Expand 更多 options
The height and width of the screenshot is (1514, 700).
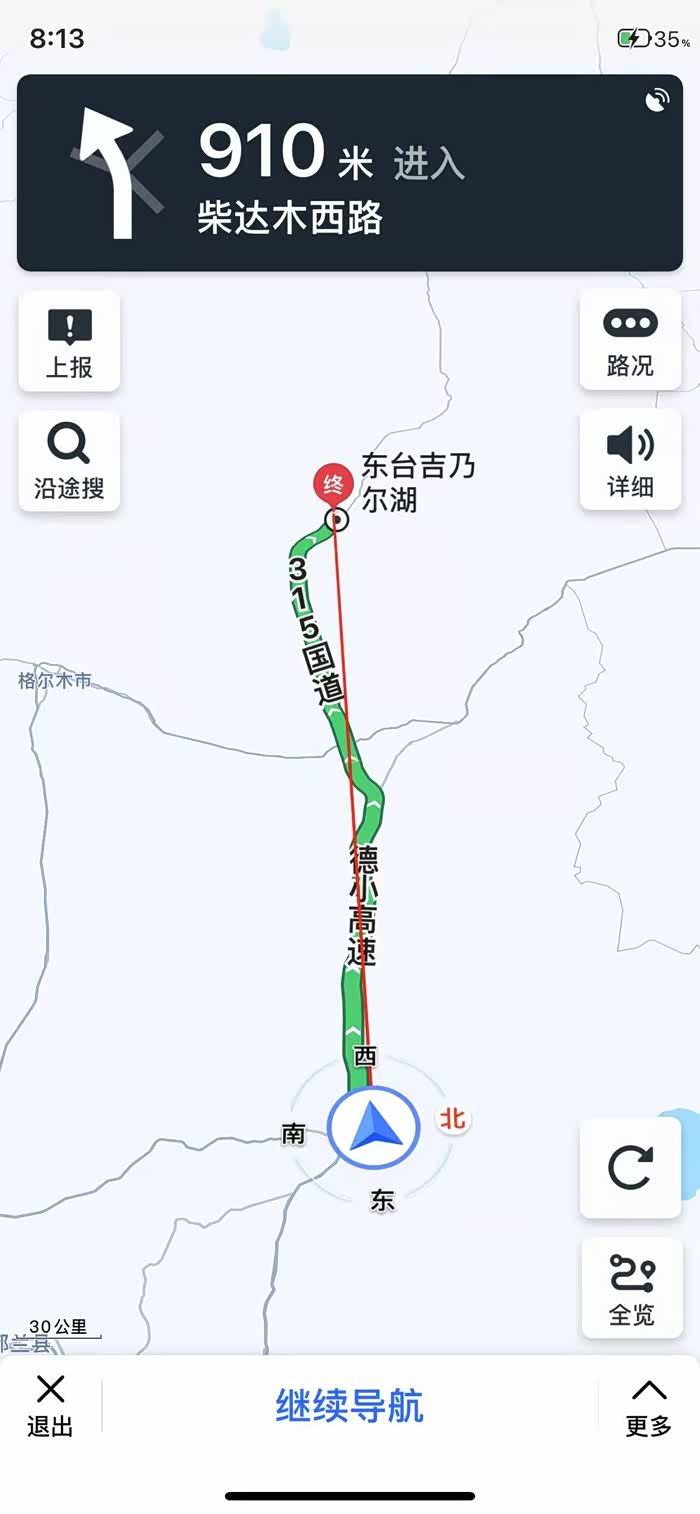point(648,1406)
